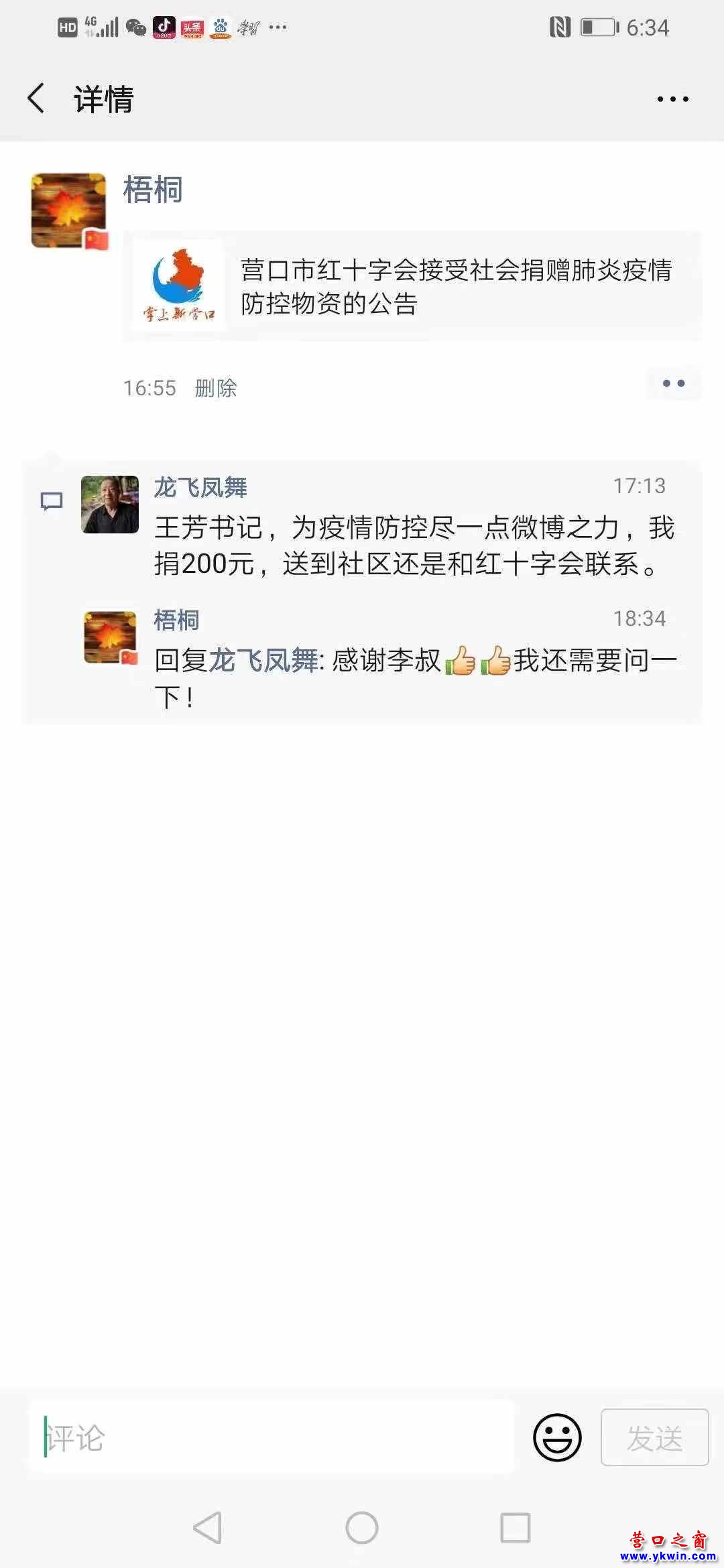View 龙飞凤舞's profile from comment avatar

pos(110,505)
